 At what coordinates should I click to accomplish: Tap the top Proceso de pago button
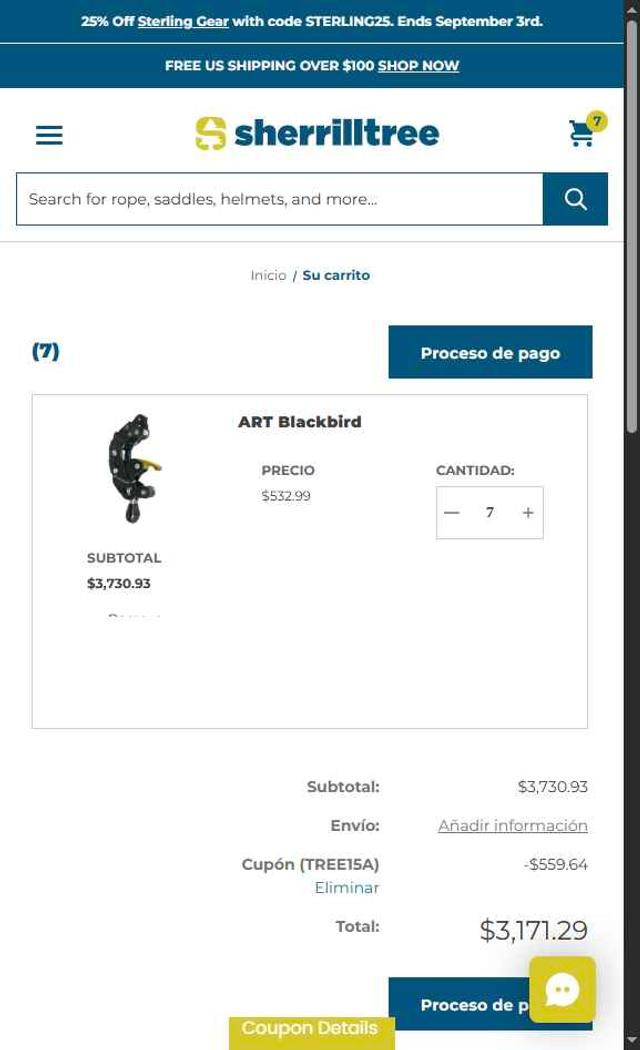490,352
